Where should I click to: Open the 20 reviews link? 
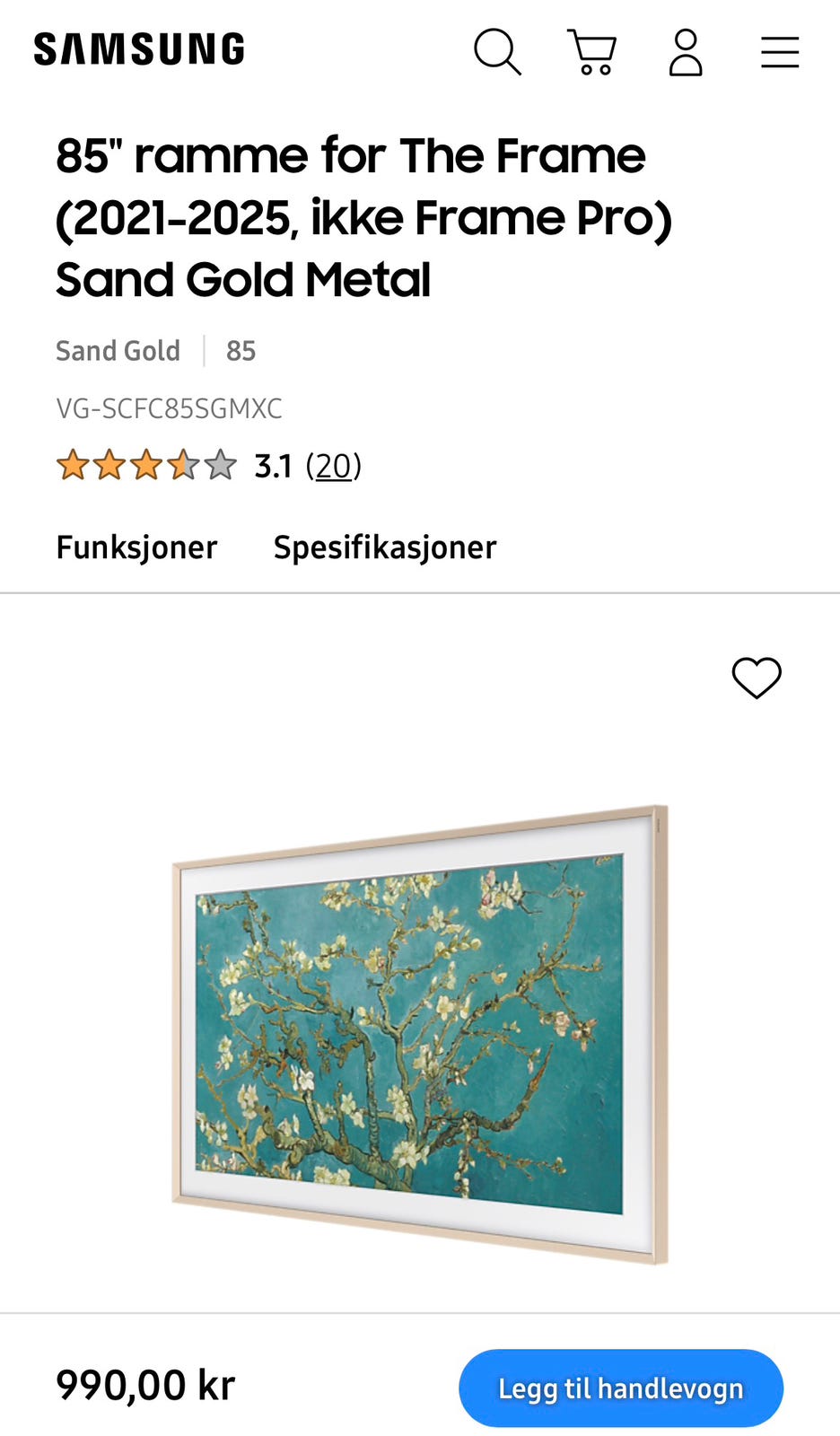(x=332, y=466)
